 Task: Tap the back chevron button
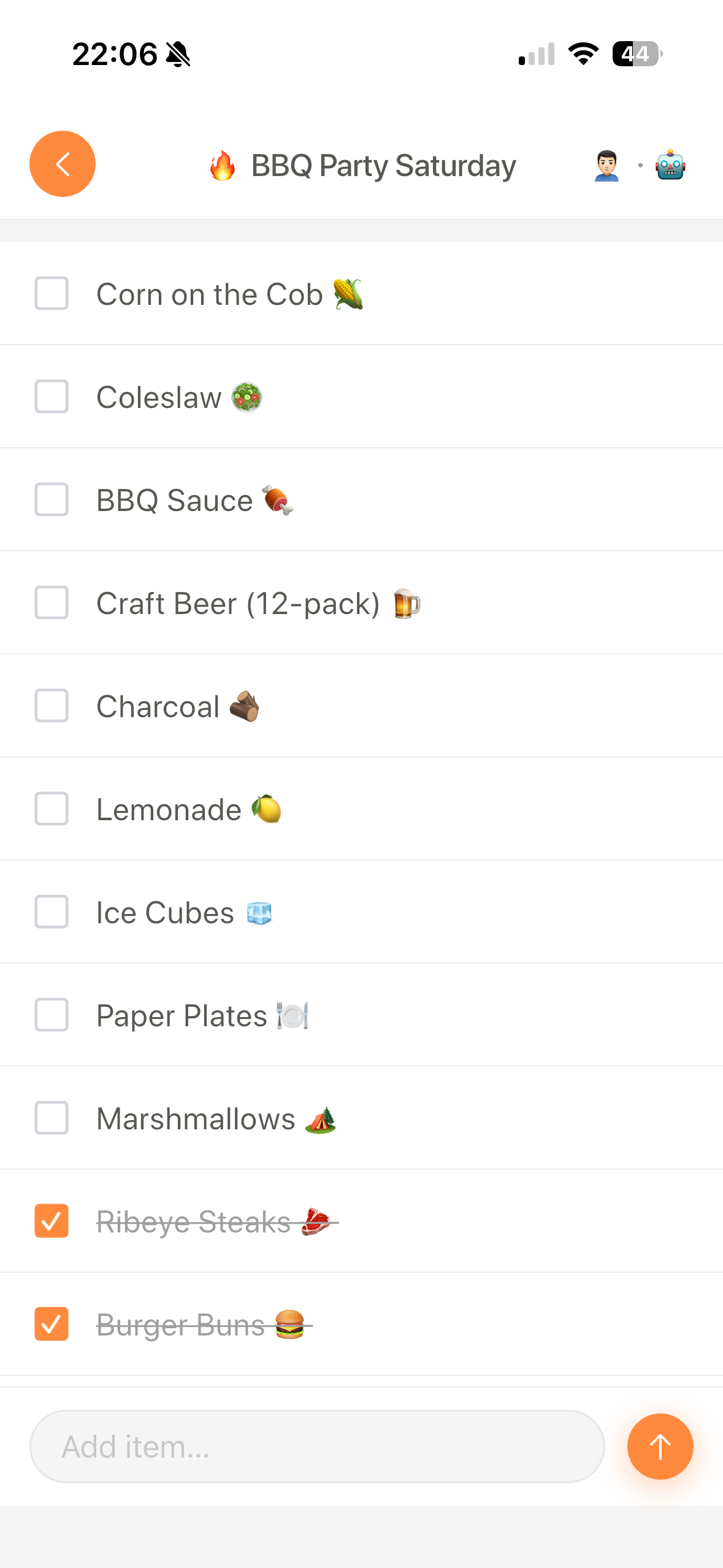tap(62, 164)
